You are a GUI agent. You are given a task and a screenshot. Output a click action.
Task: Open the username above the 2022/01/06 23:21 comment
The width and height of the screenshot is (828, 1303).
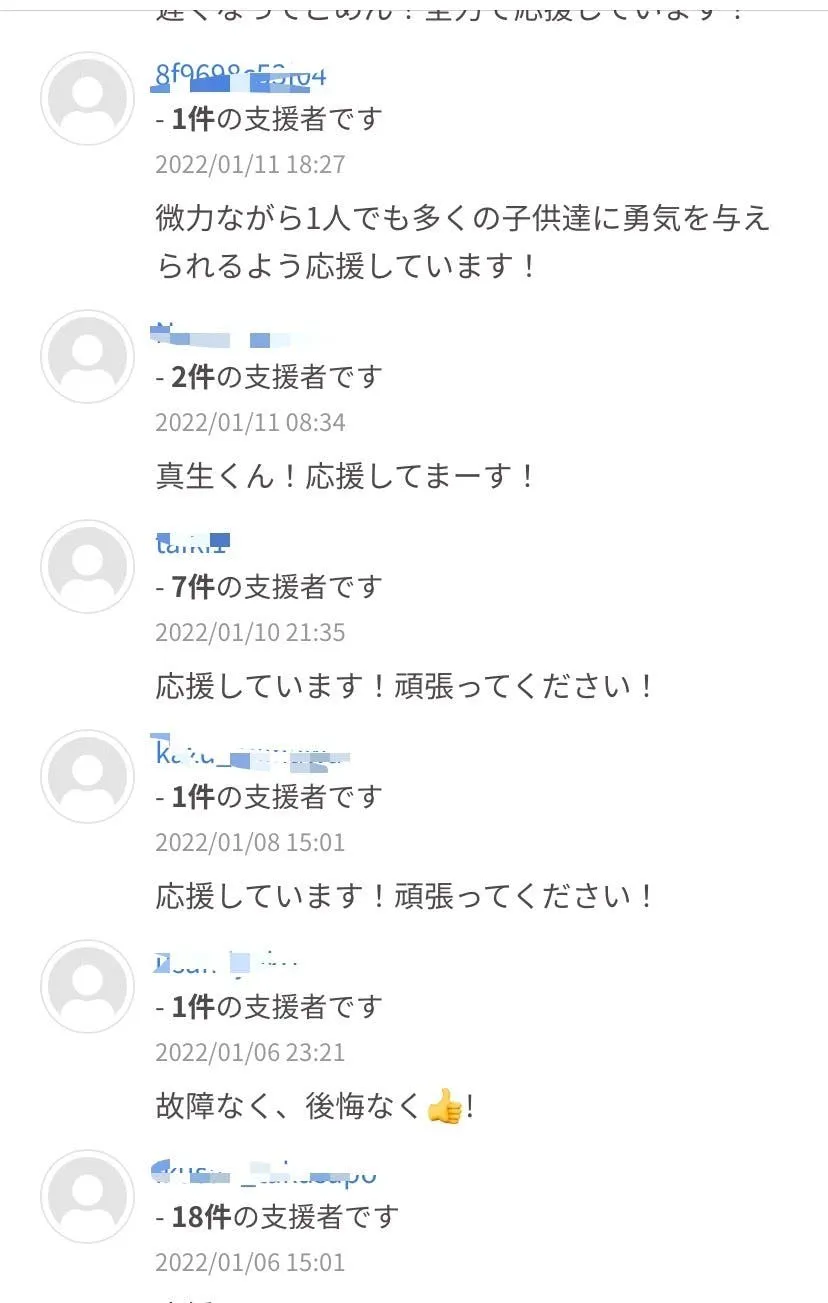click(227, 965)
